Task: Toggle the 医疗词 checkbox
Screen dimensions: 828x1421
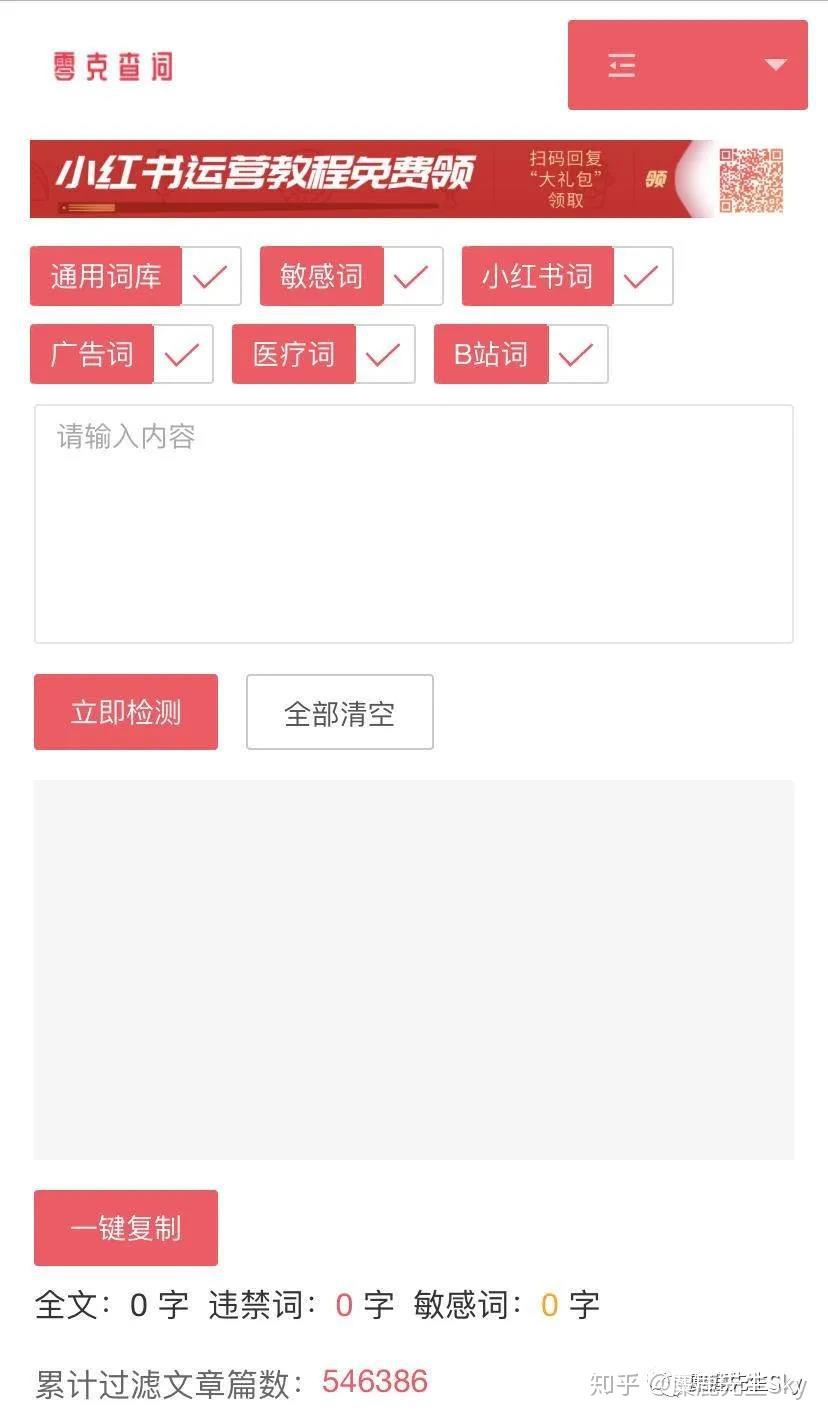Action: [x=385, y=354]
